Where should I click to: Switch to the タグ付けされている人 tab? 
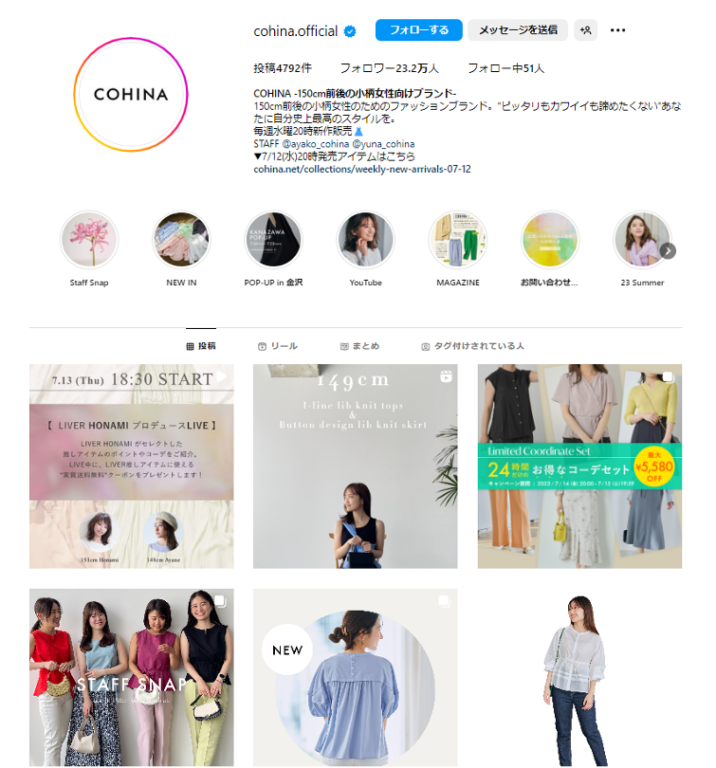(x=472, y=346)
